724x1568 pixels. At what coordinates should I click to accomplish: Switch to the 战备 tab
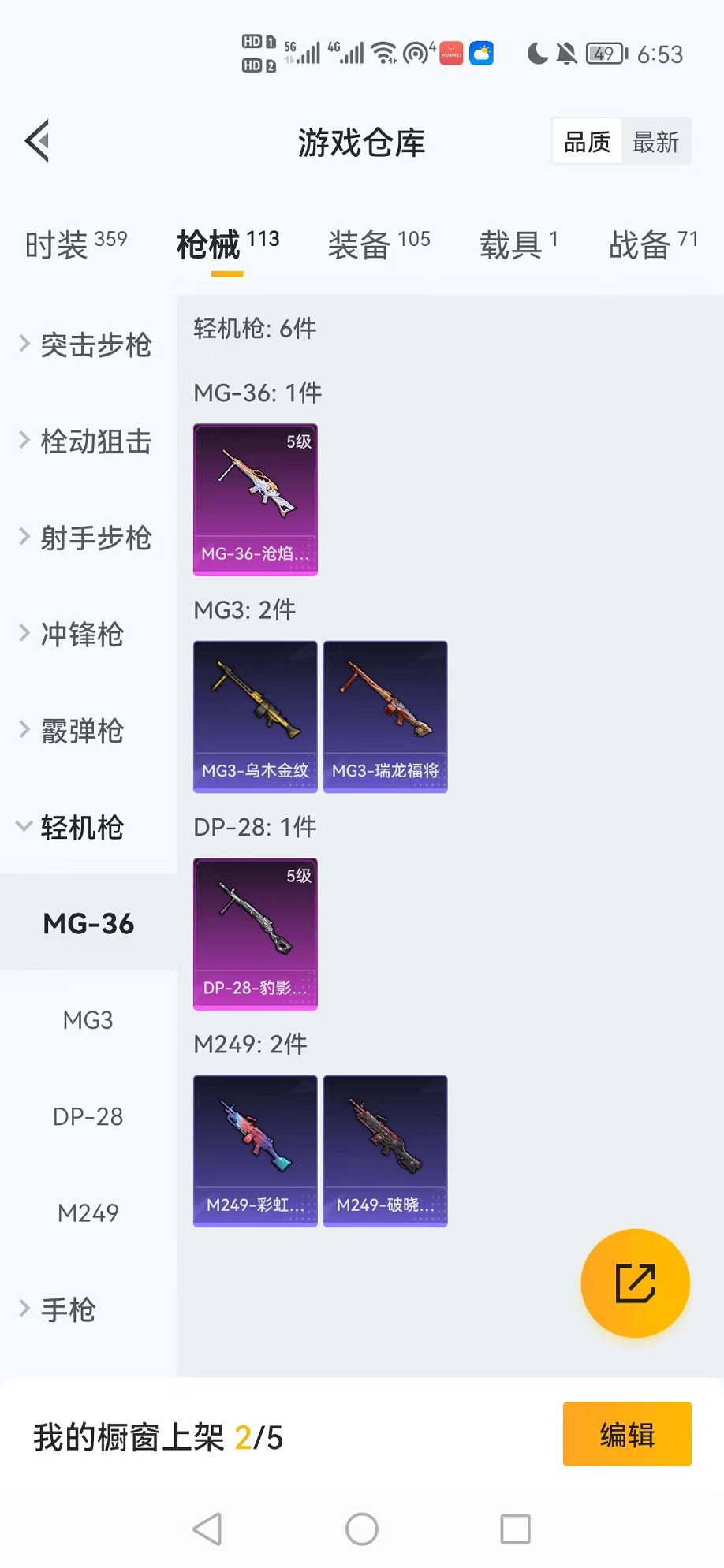click(652, 244)
